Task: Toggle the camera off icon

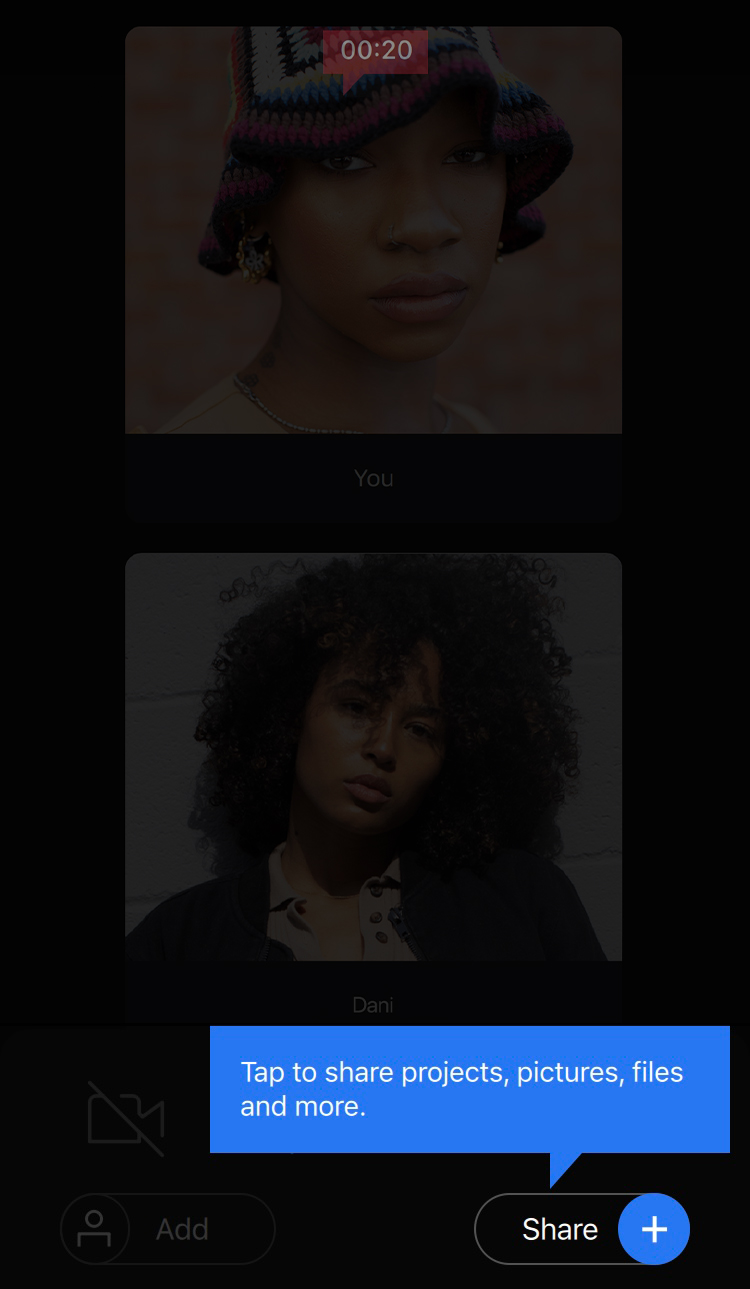Action: point(126,1118)
